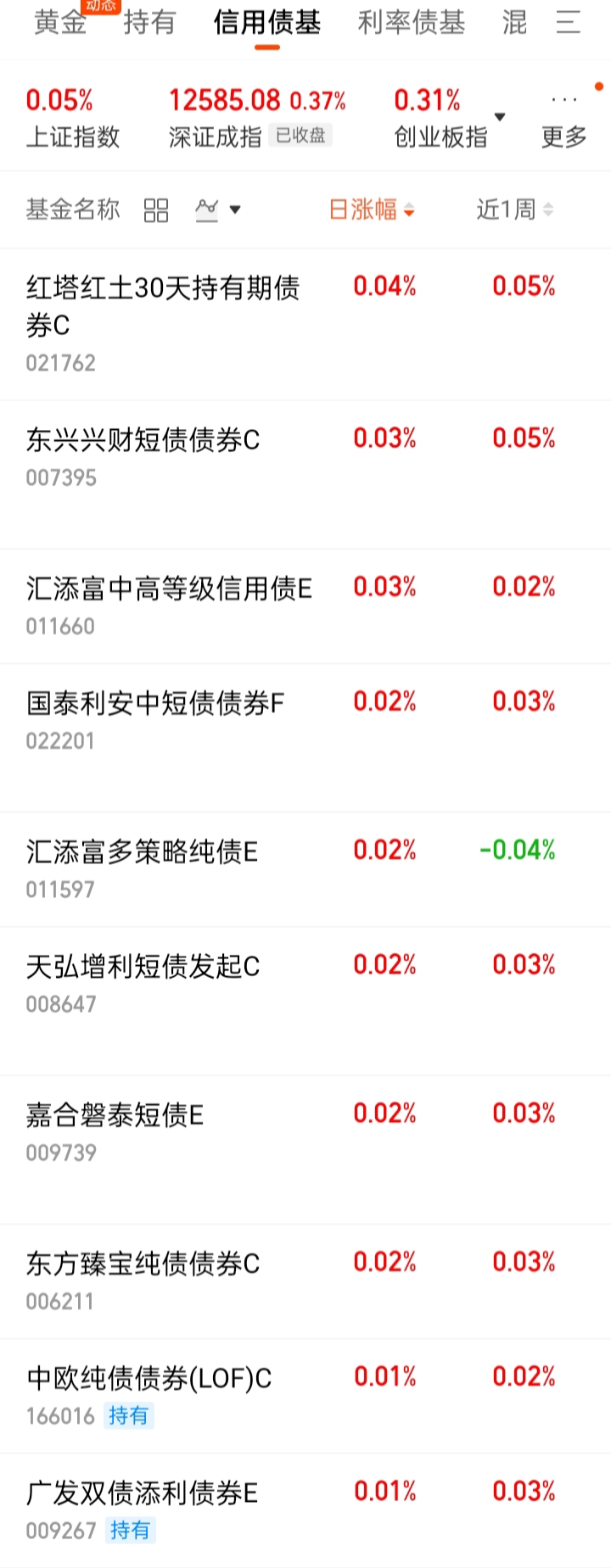The height and width of the screenshot is (1568, 611).
Task: Open 汇添富中高等级信用债E fund details
Action: click(305, 606)
